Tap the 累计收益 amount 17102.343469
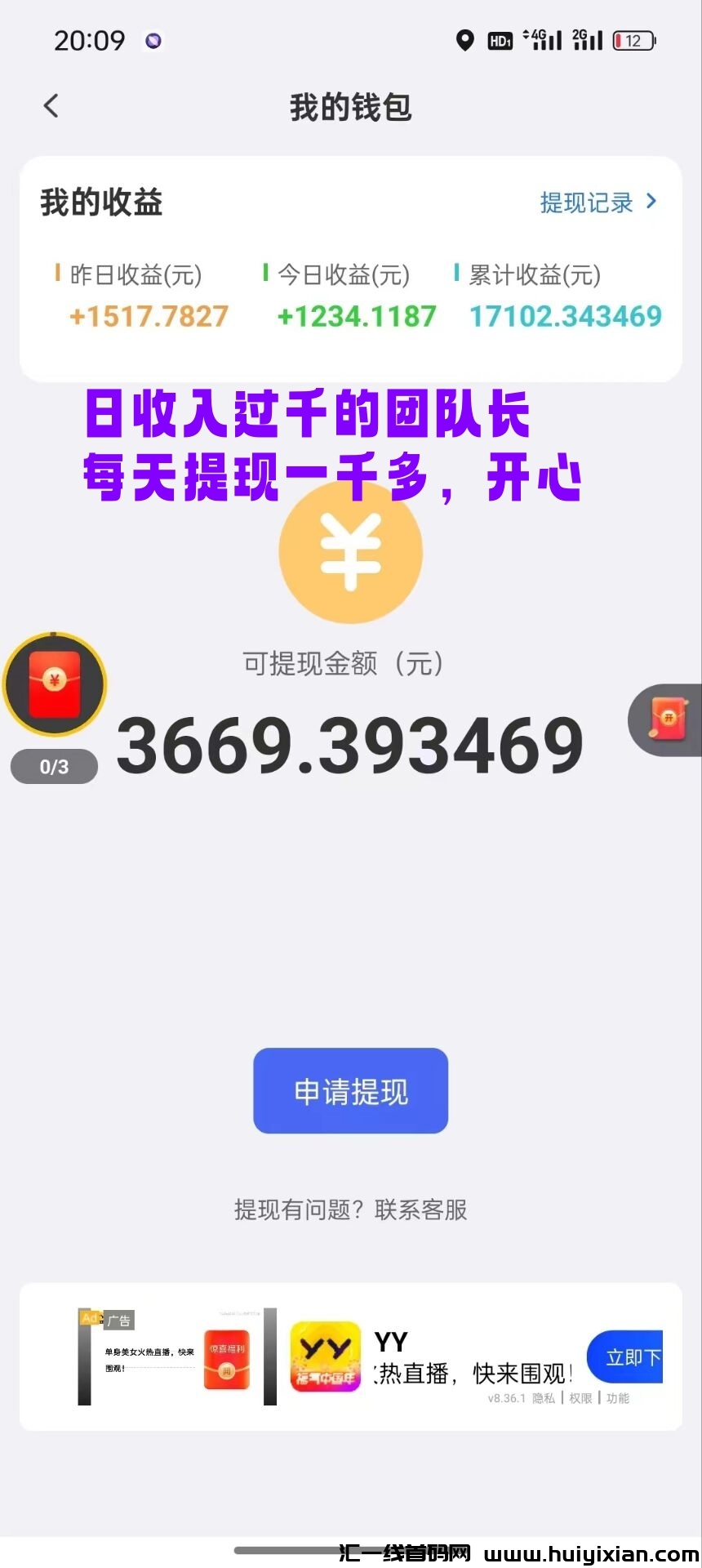The height and width of the screenshot is (1568, 702). point(566,317)
